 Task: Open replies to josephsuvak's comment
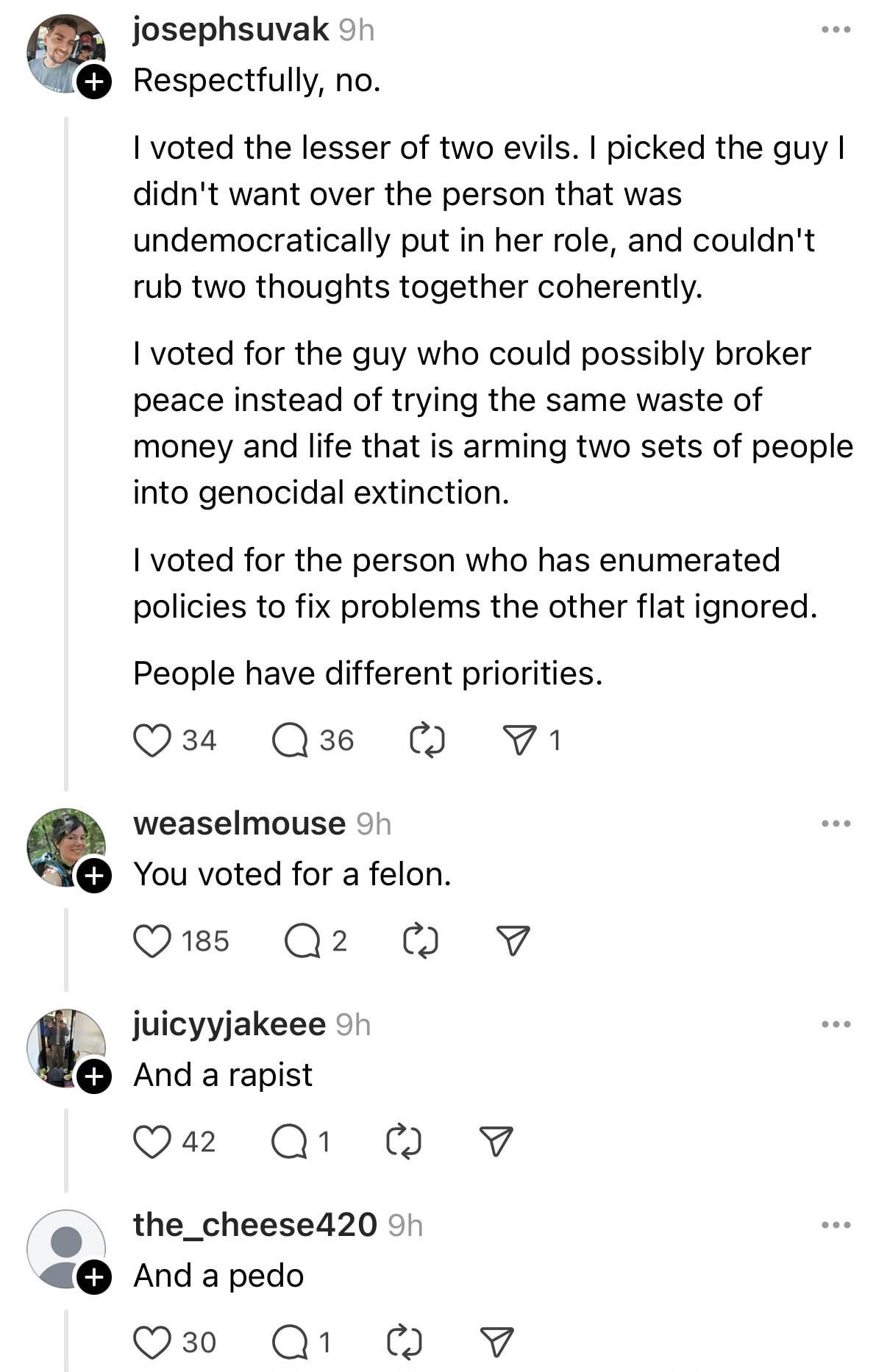[290, 740]
